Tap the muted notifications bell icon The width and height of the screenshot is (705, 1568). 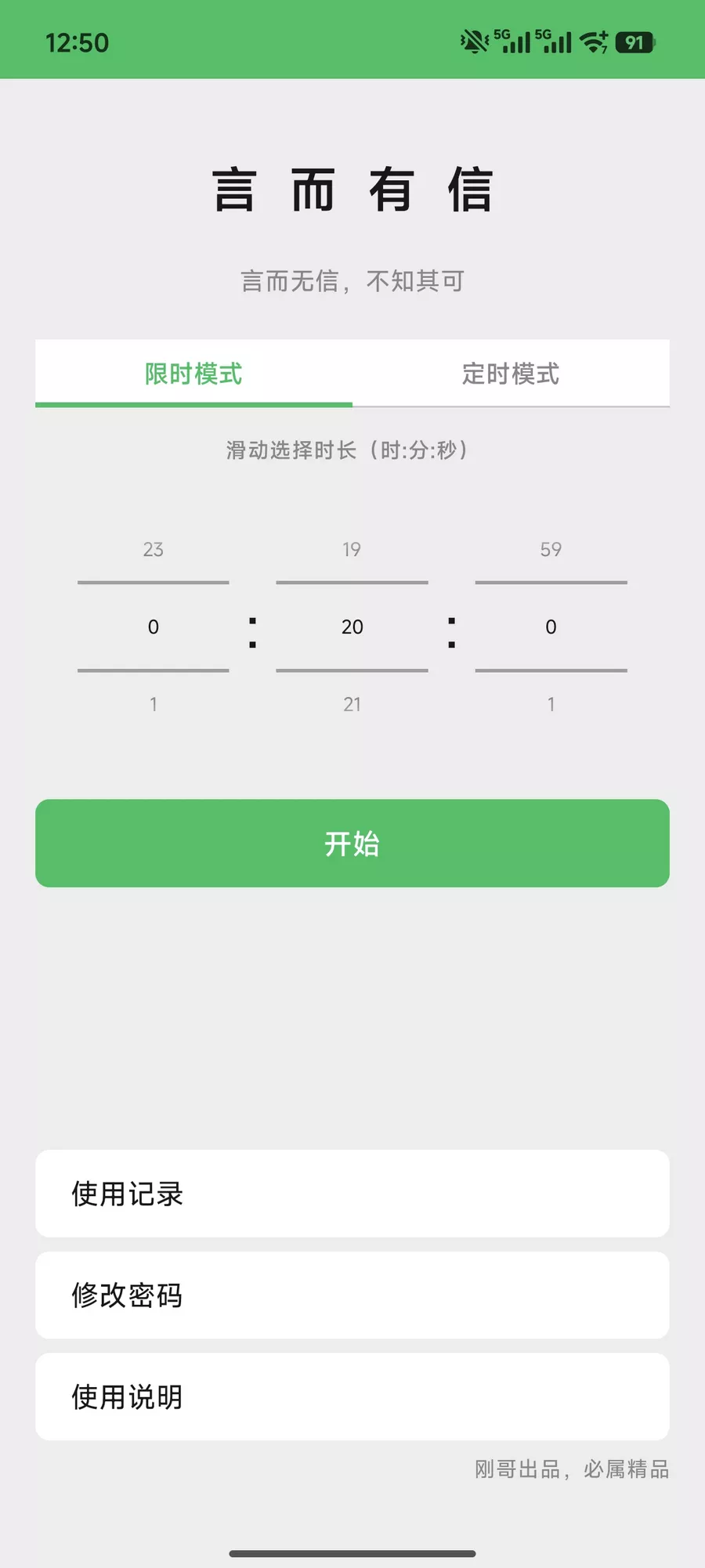471,41
